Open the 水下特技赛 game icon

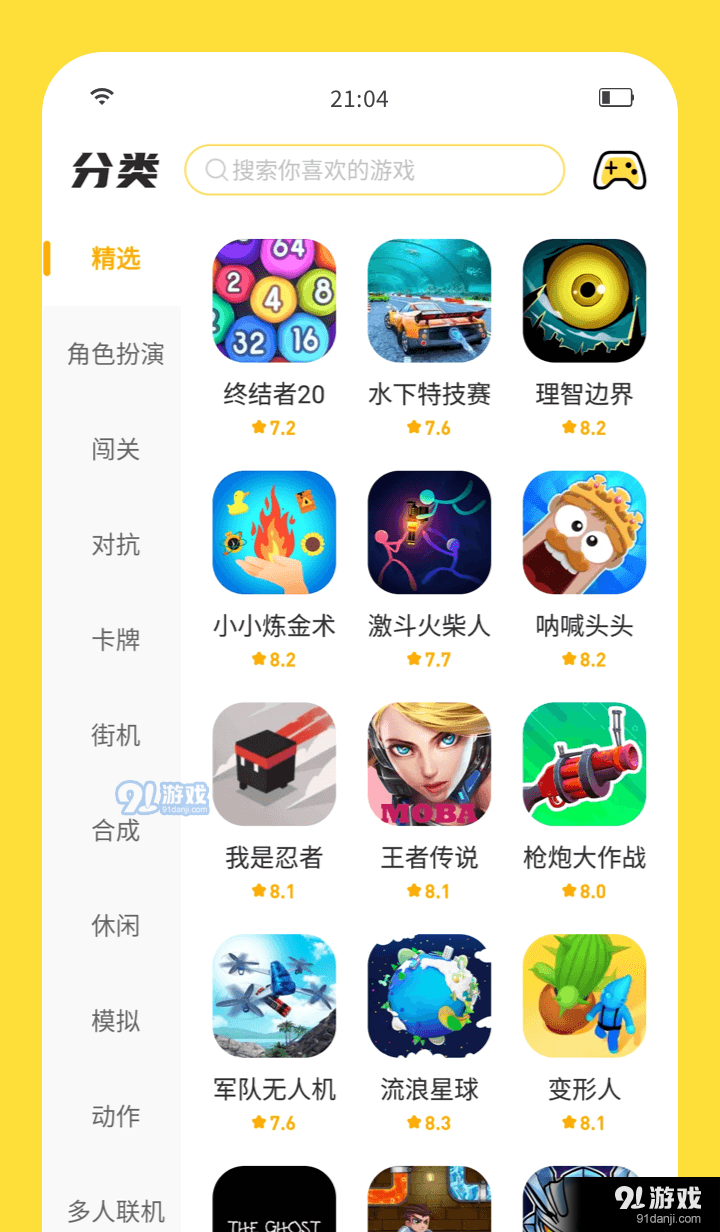coord(429,299)
